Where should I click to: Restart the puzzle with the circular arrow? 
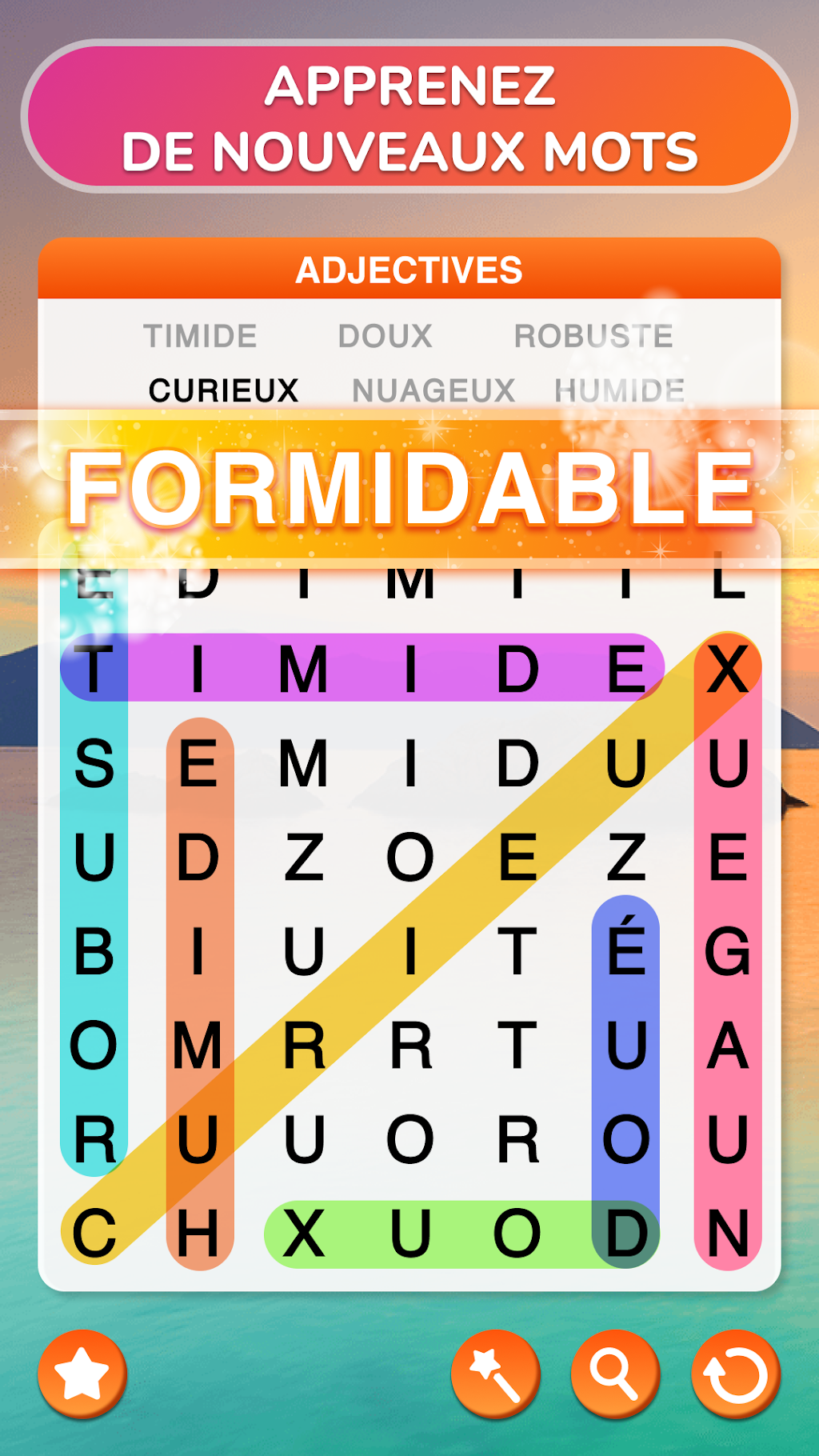[736, 1374]
